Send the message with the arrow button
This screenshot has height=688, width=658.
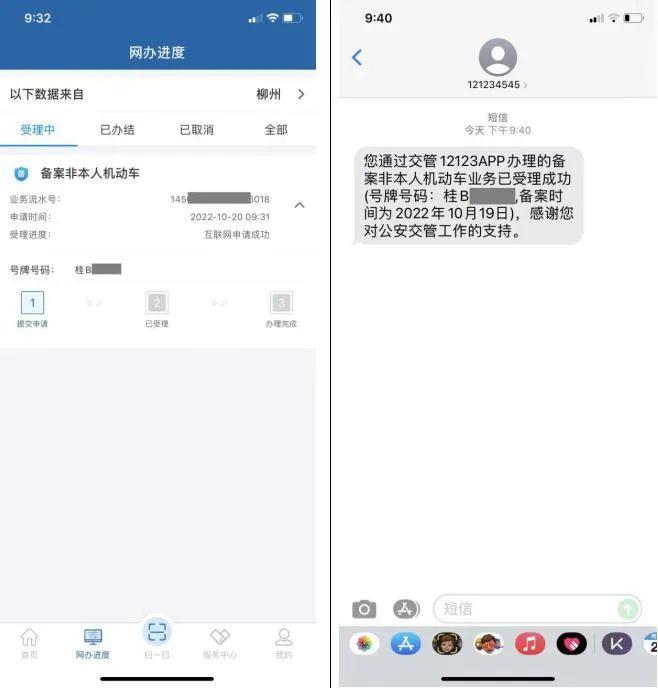click(627, 609)
